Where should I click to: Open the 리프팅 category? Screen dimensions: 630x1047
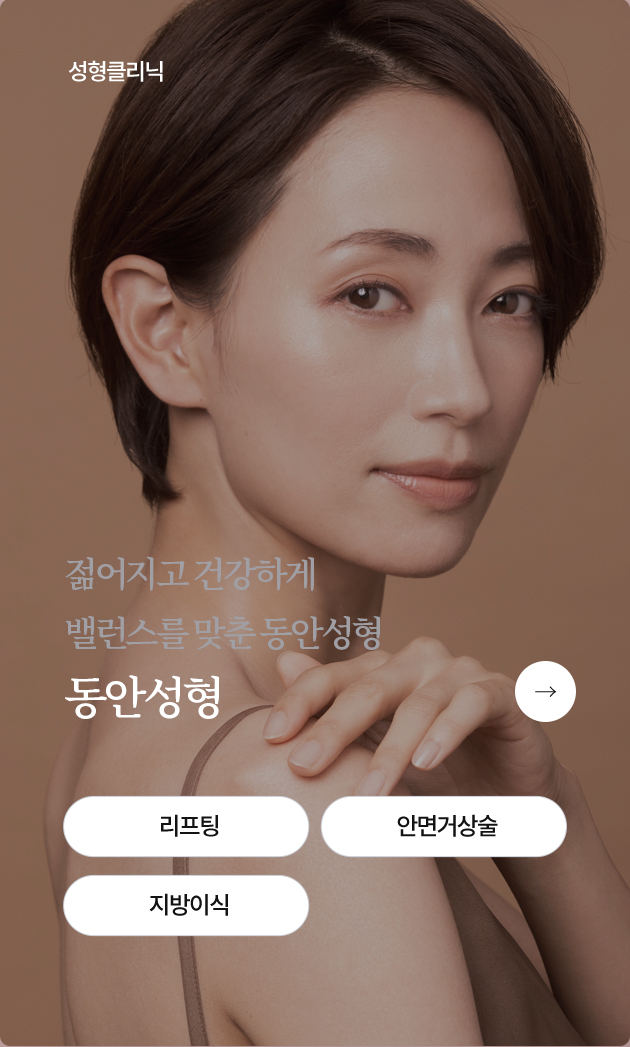tap(186, 827)
